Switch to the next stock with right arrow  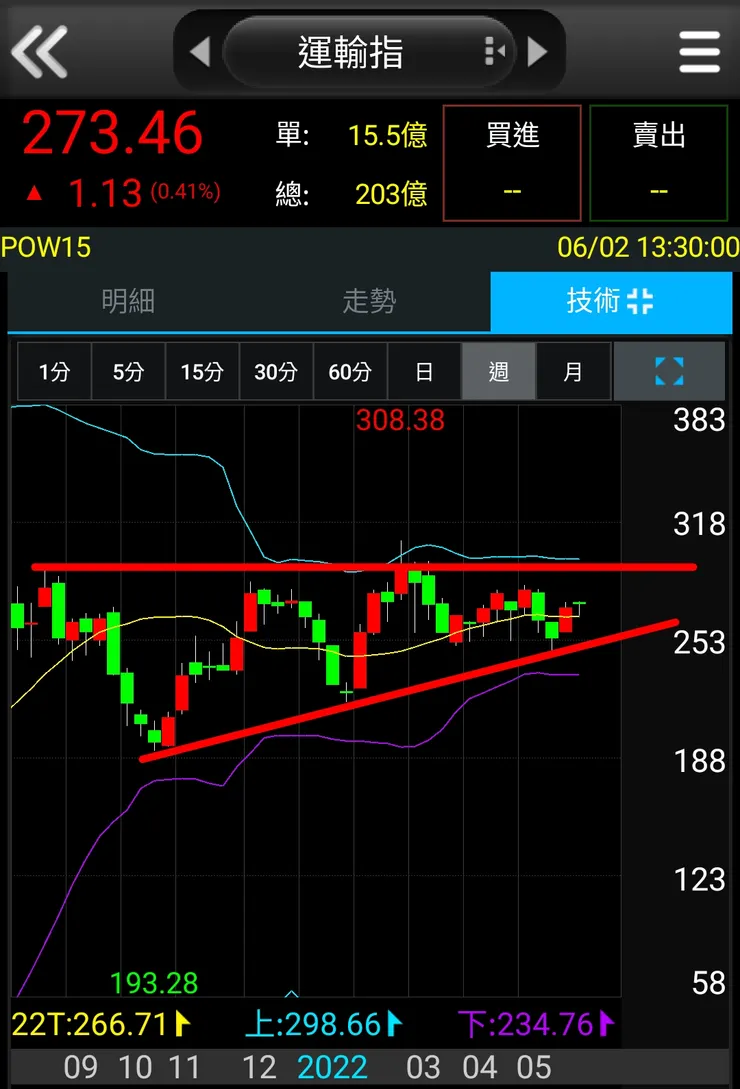tap(538, 51)
